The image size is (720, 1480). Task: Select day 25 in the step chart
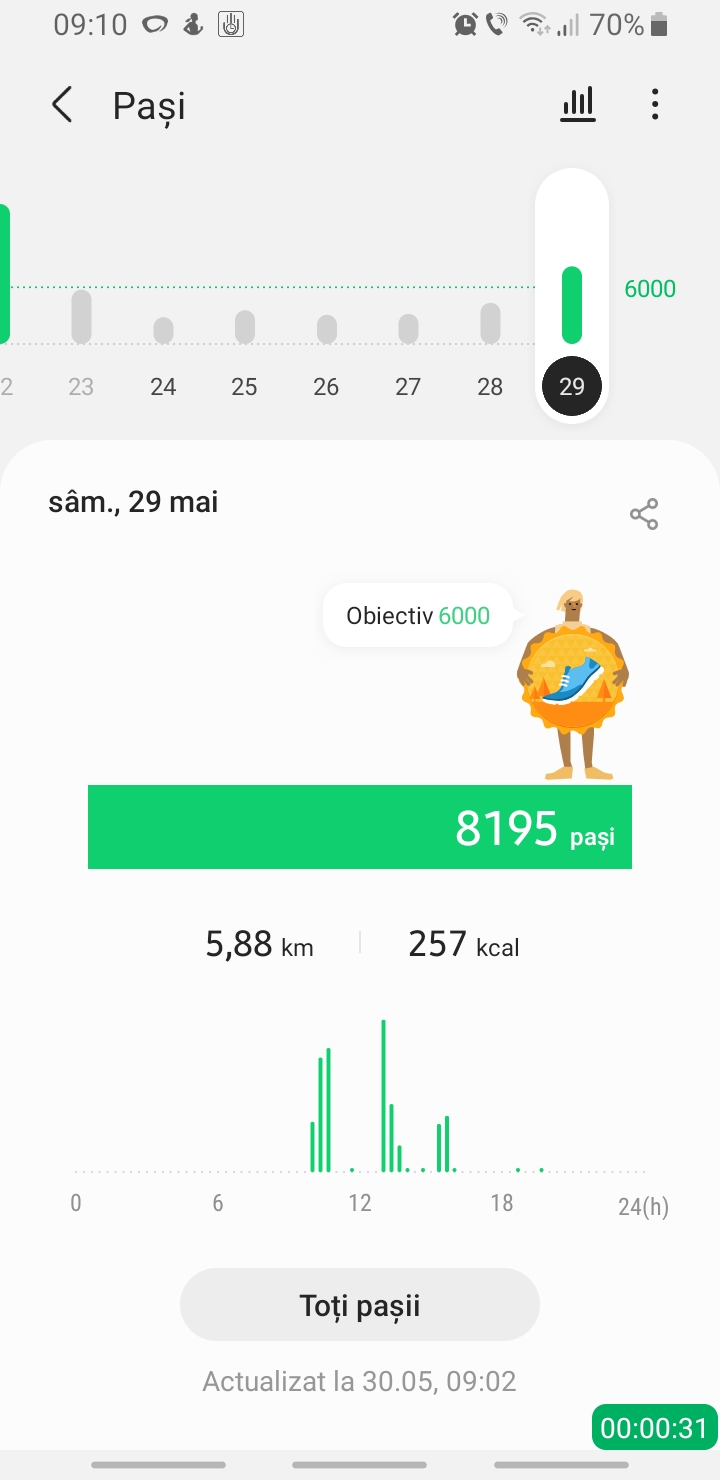245,338
